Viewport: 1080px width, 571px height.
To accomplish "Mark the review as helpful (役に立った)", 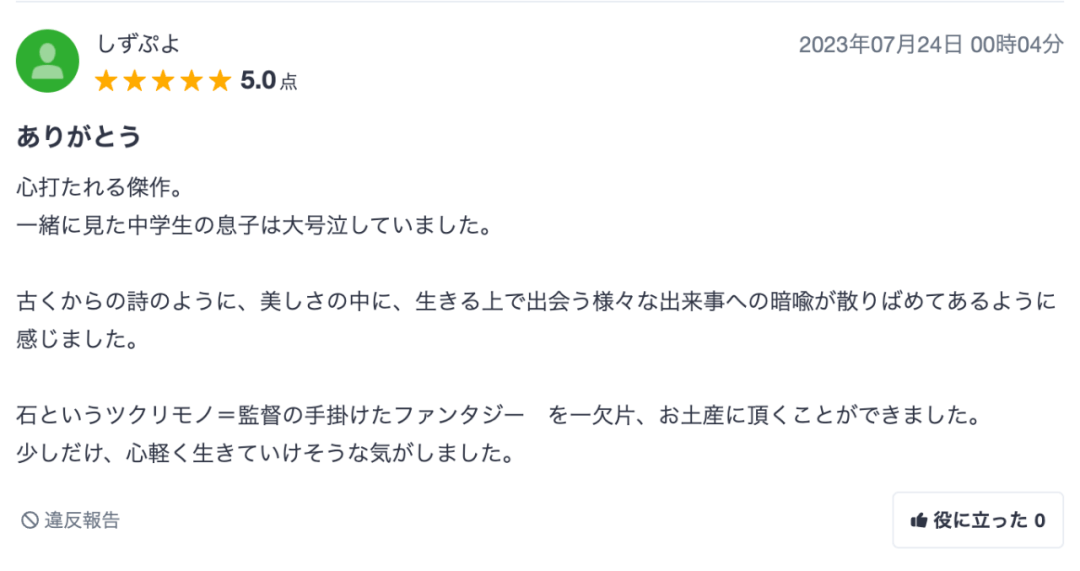I will 977,520.
